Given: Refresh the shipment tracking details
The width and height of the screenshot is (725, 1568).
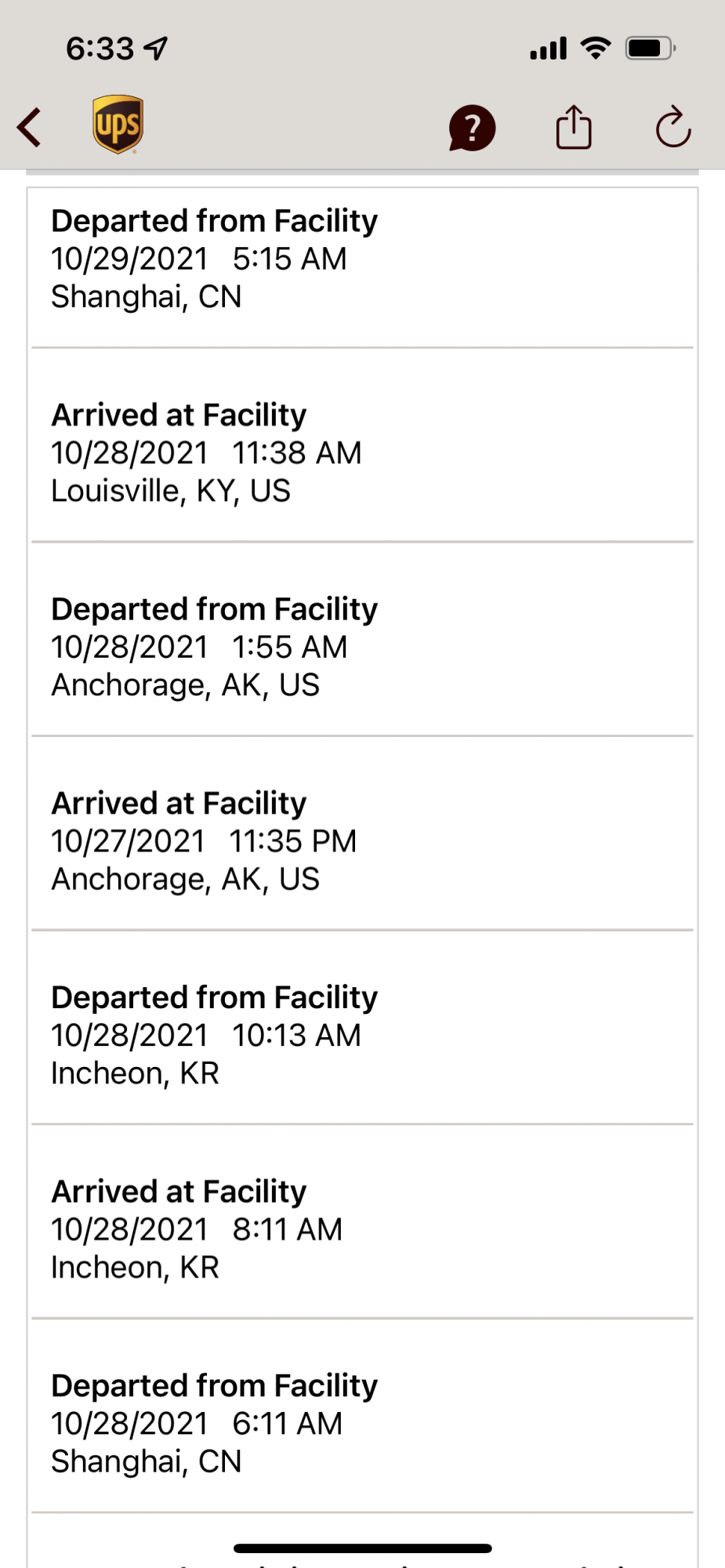Looking at the screenshot, I should pos(672,127).
